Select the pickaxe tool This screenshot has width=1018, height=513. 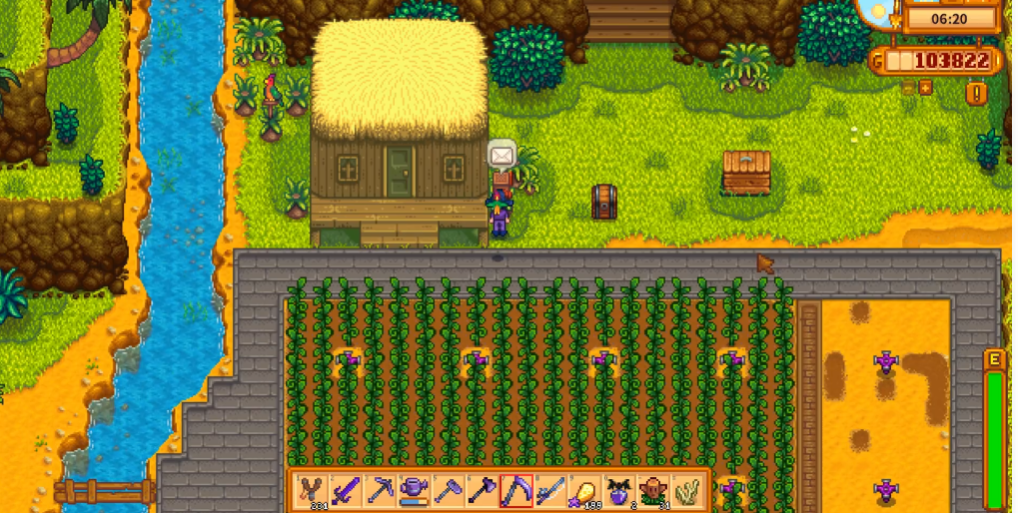tap(380, 489)
